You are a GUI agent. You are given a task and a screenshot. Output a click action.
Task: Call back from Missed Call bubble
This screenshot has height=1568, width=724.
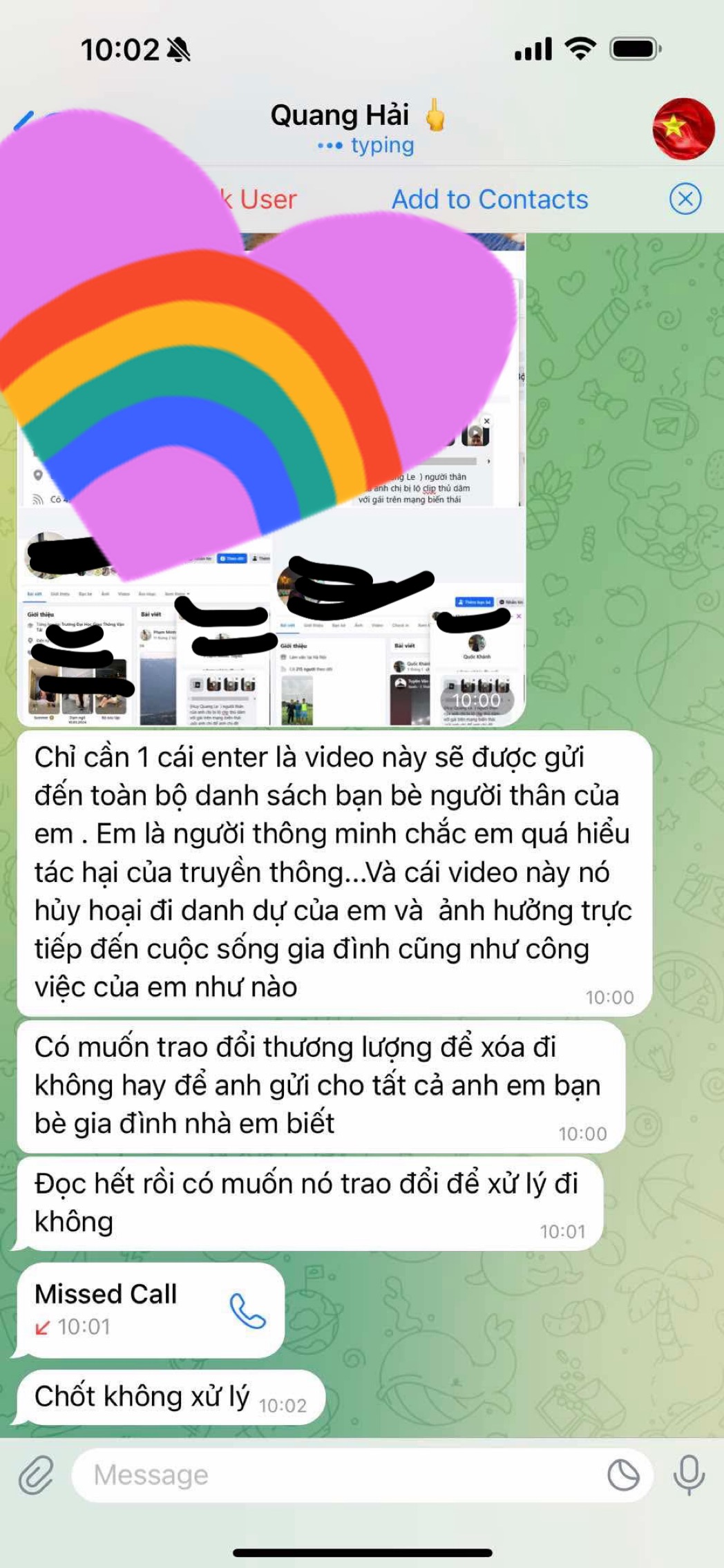pyautogui.click(x=247, y=1311)
